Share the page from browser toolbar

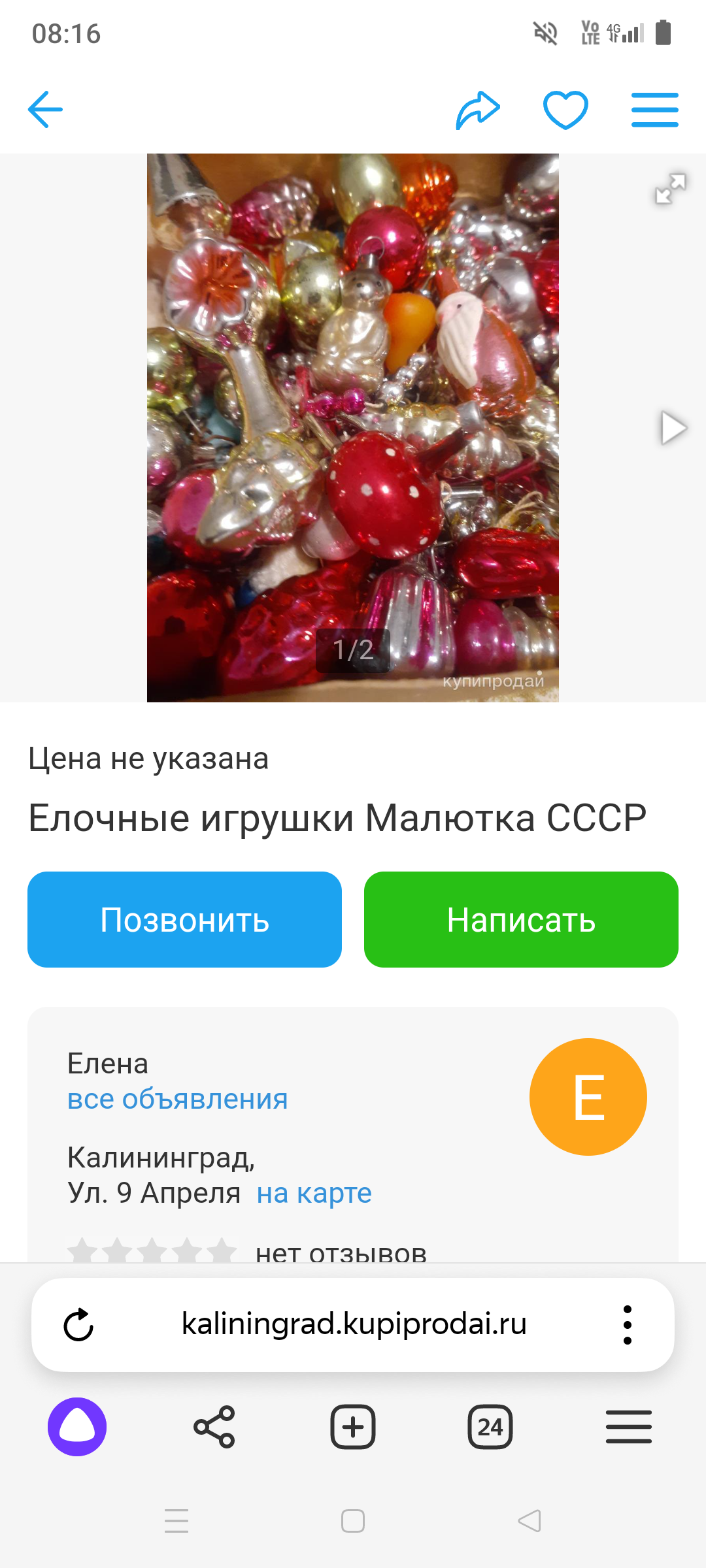pos(214,1427)
